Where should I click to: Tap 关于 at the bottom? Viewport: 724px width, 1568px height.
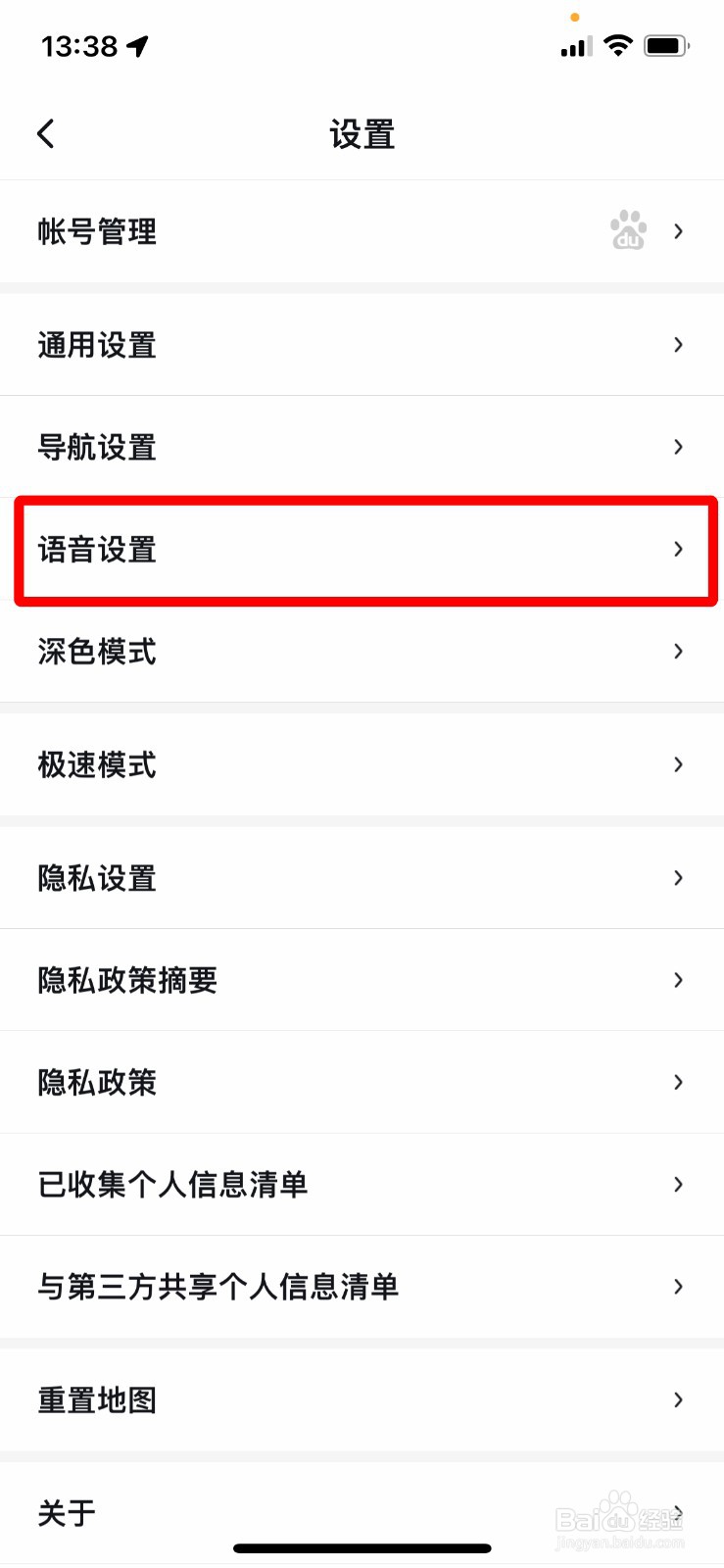coord(64,1514)
